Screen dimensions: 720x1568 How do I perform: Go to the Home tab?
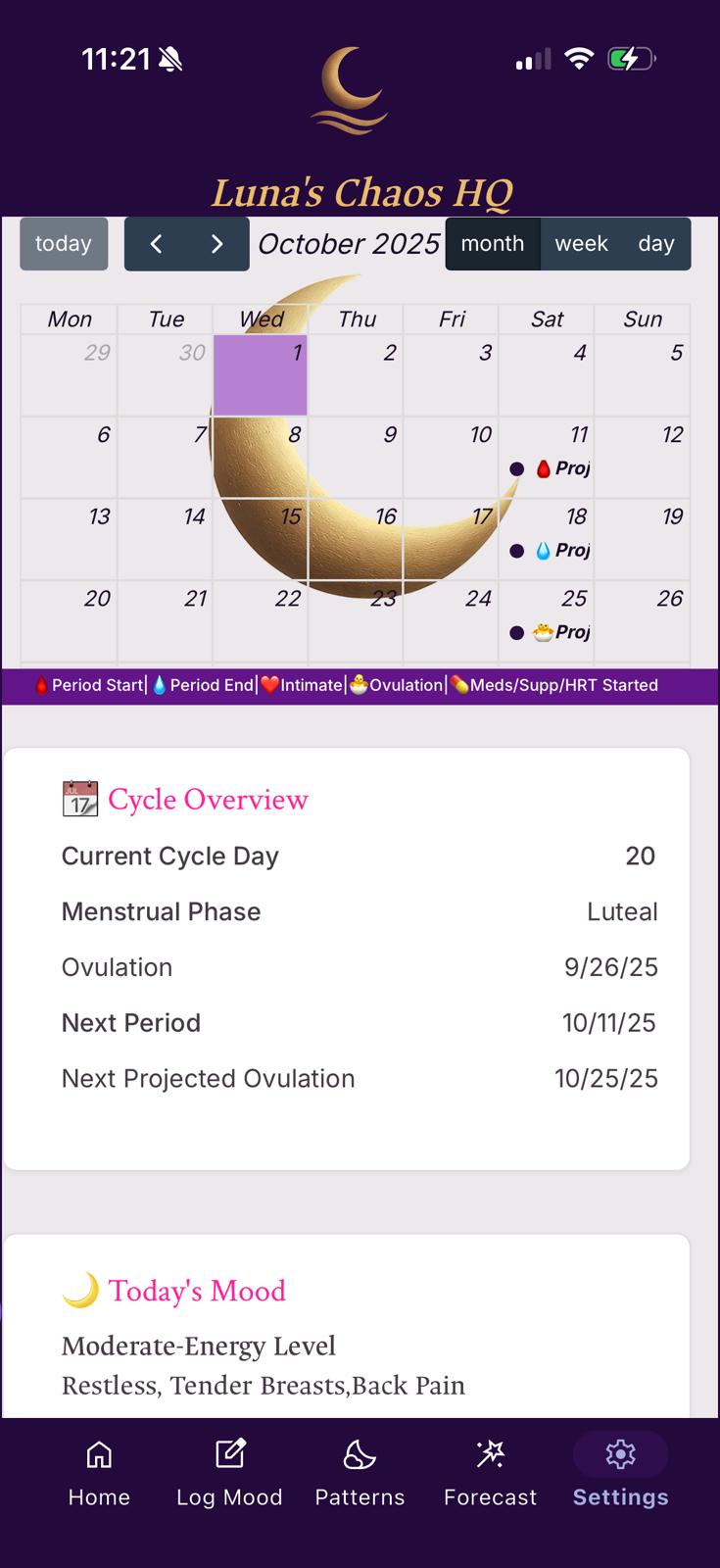pyautogui.click(x=99, y=1473)
